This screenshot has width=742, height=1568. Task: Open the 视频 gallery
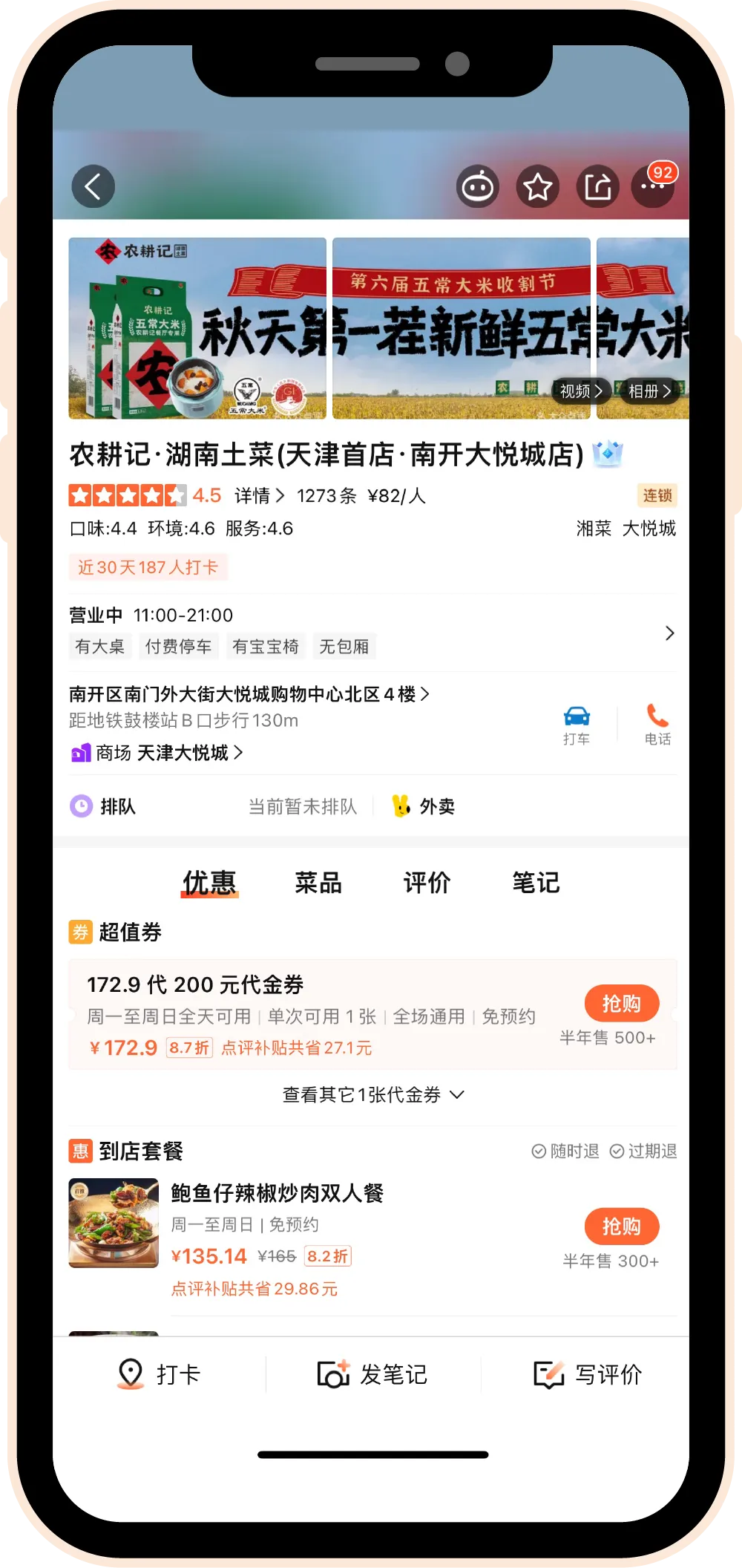[581, 391]
